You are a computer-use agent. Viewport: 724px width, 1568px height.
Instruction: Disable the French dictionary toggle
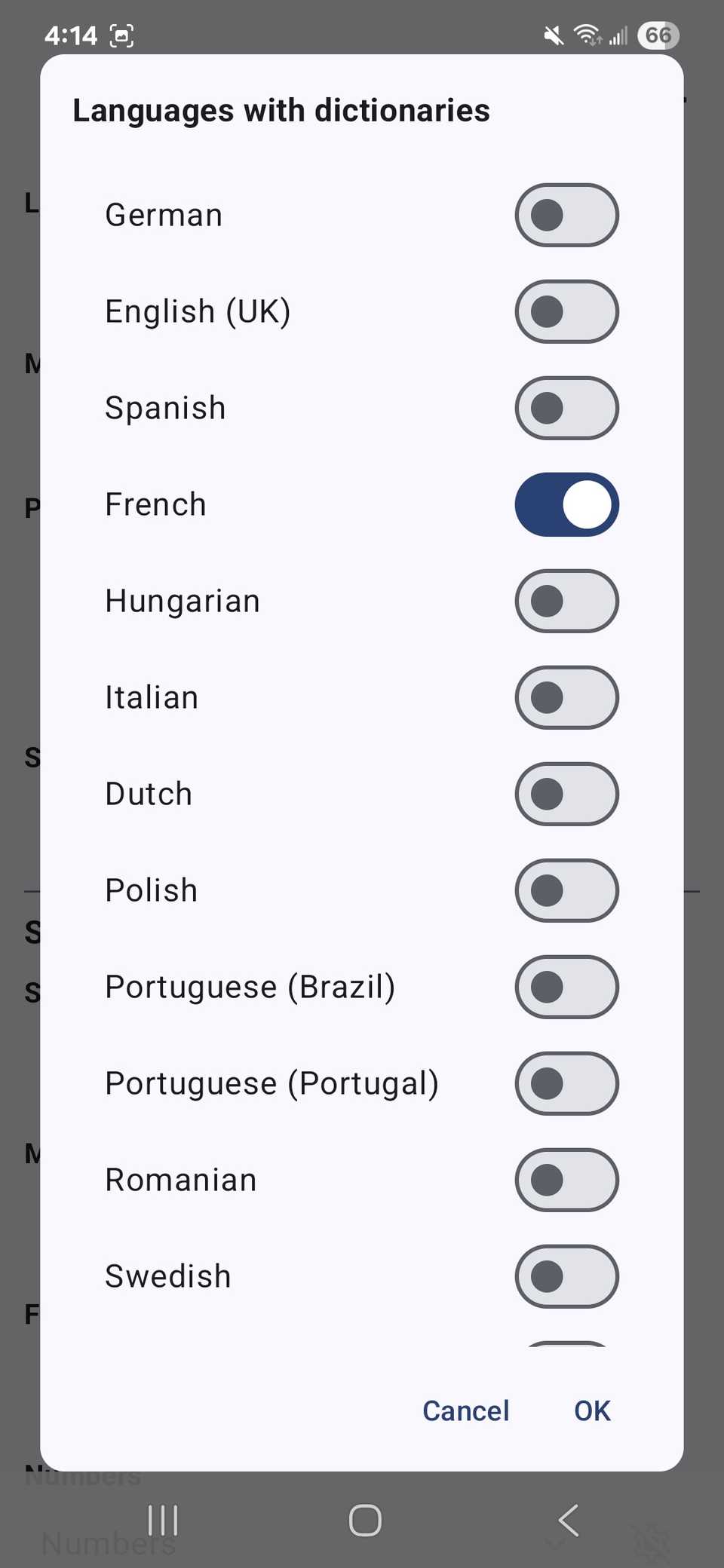pos(566,504)
